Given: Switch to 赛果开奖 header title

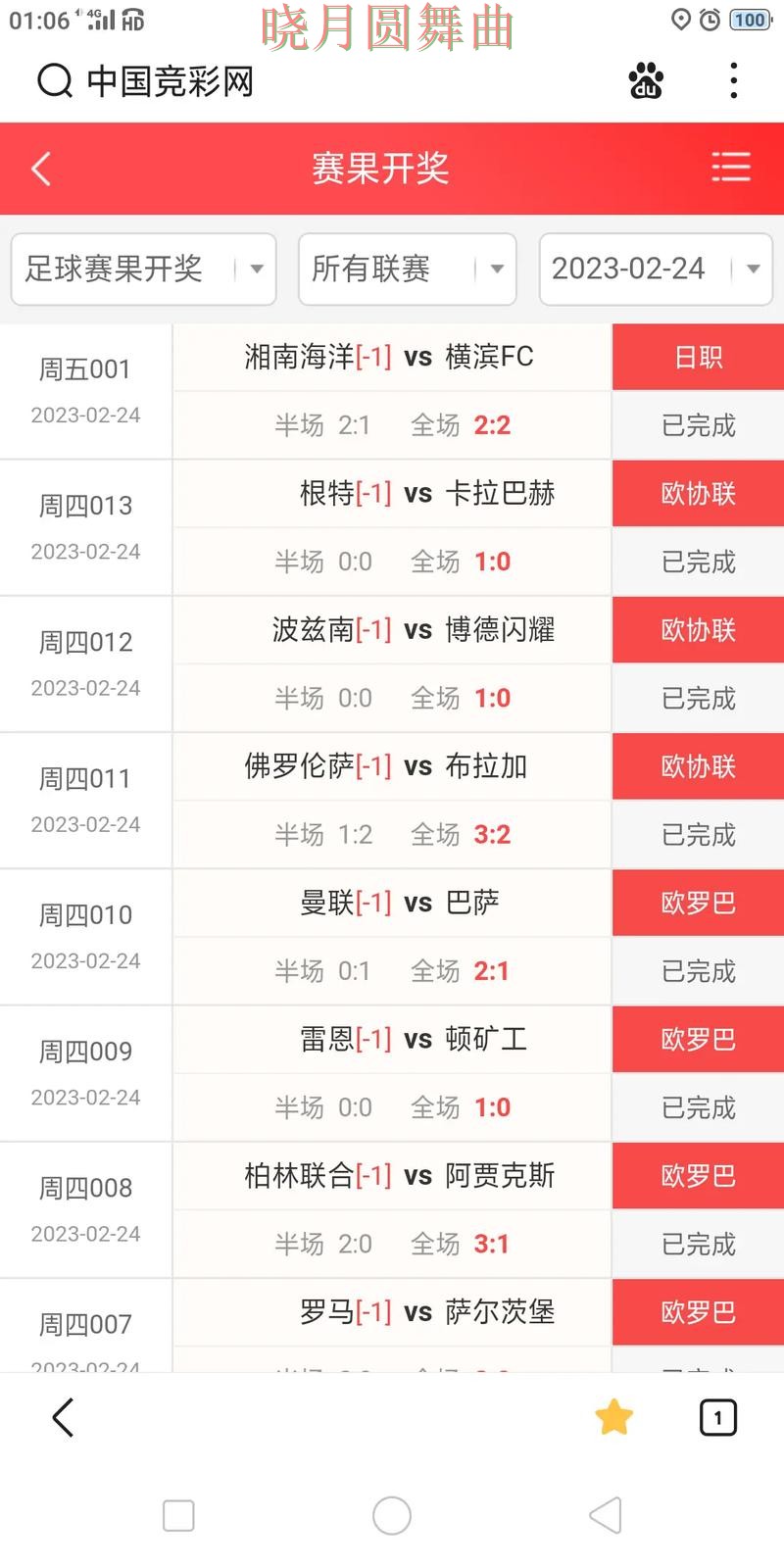Looking at the screenshot, I should (x=380, y=169).
